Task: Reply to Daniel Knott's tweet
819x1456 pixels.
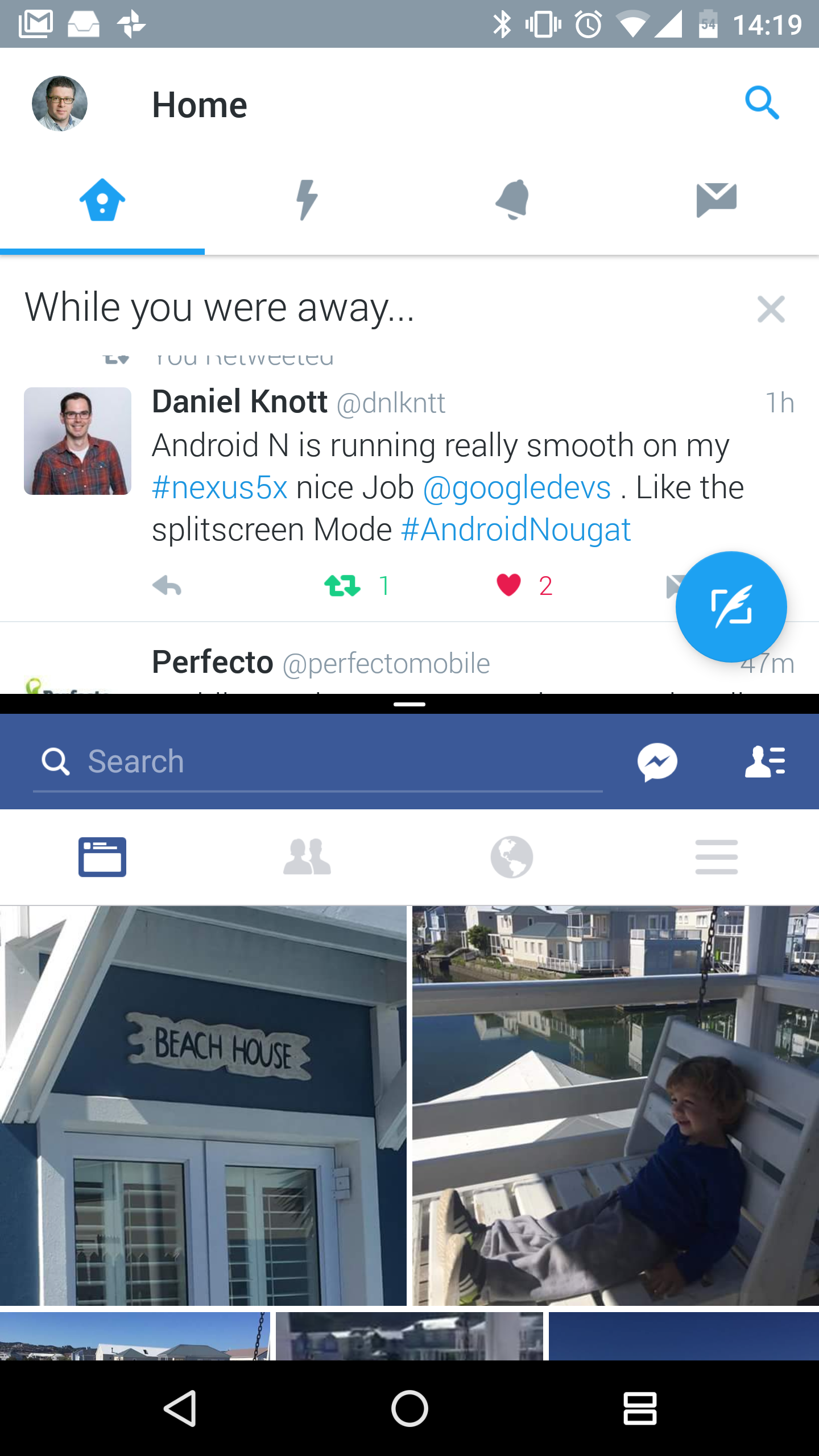Action: tap(167, 586)
